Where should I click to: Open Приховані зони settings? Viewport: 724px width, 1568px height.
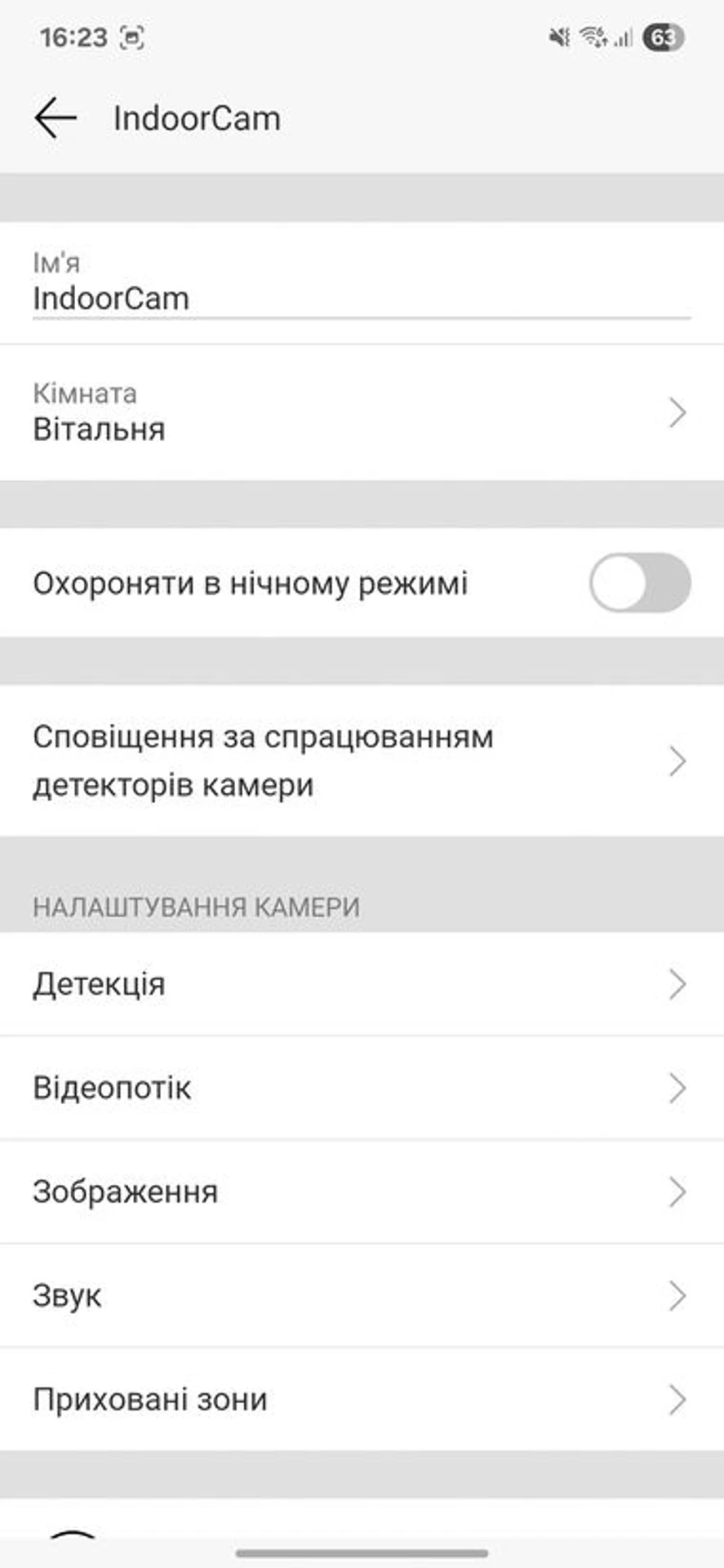(362, 1399)
